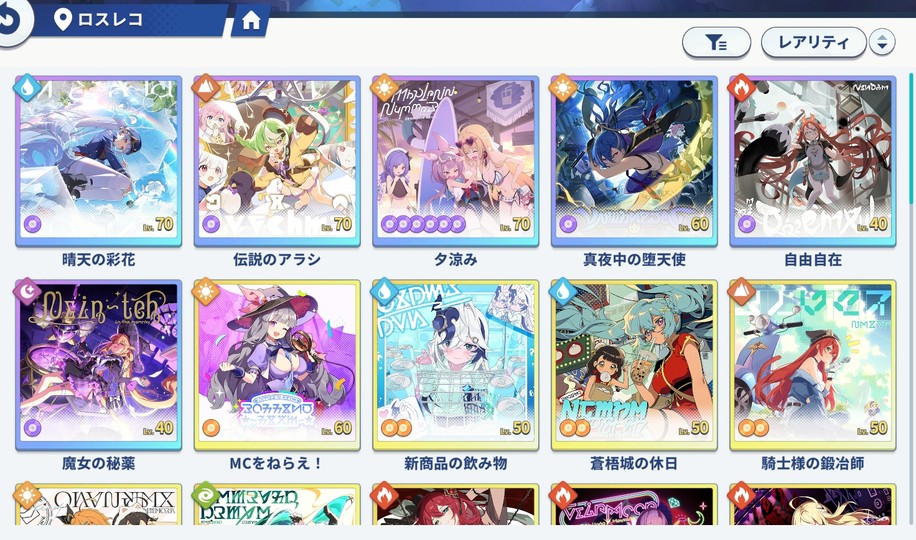Go back using the return arrow

coord(12,22)
